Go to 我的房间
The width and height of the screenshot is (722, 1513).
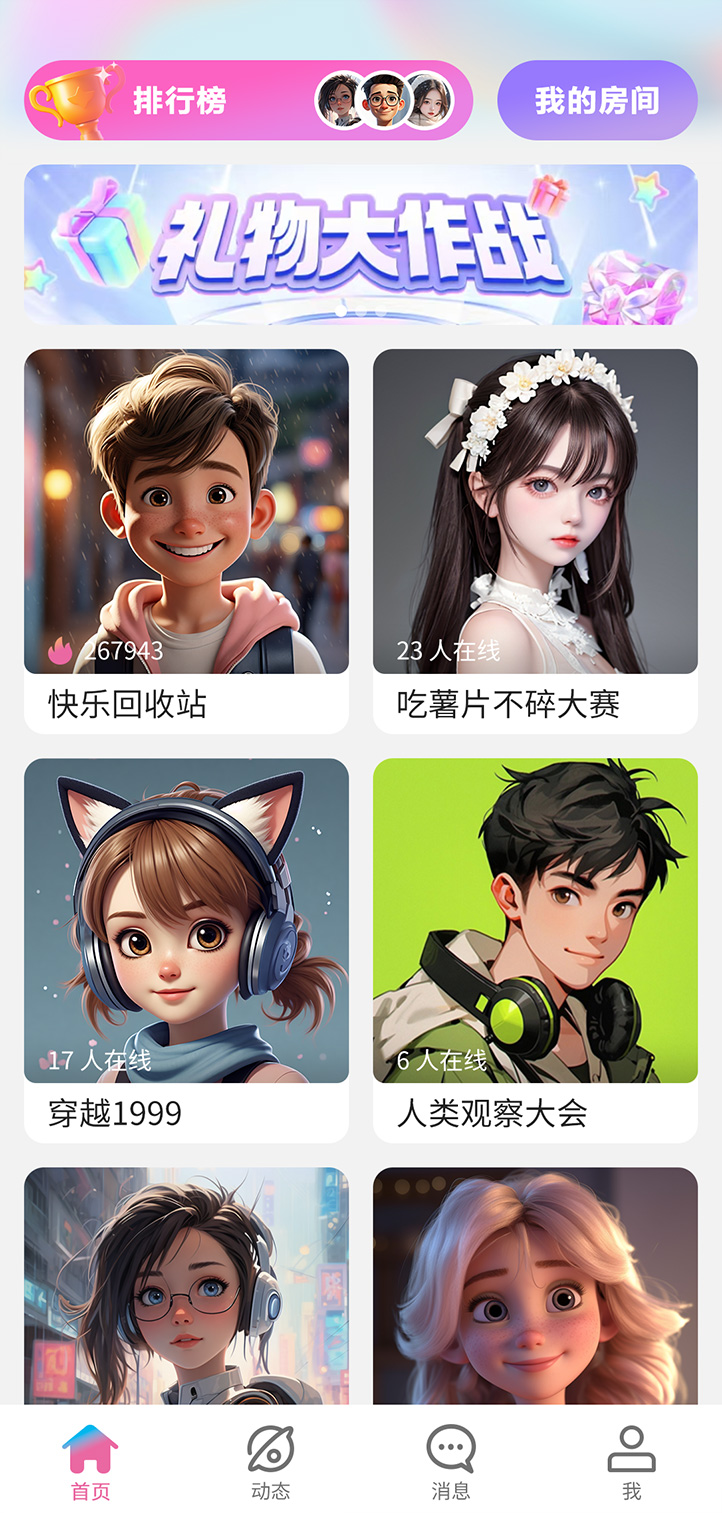pos(597,100)
